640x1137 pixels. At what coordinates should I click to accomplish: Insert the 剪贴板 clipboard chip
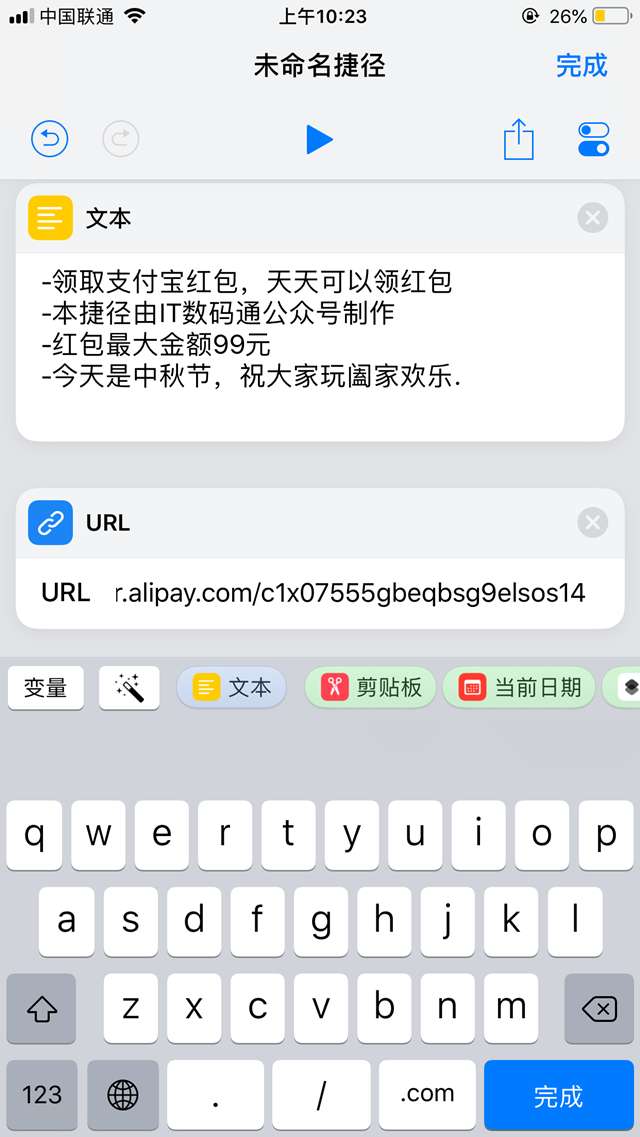click(x=372, y=687)
